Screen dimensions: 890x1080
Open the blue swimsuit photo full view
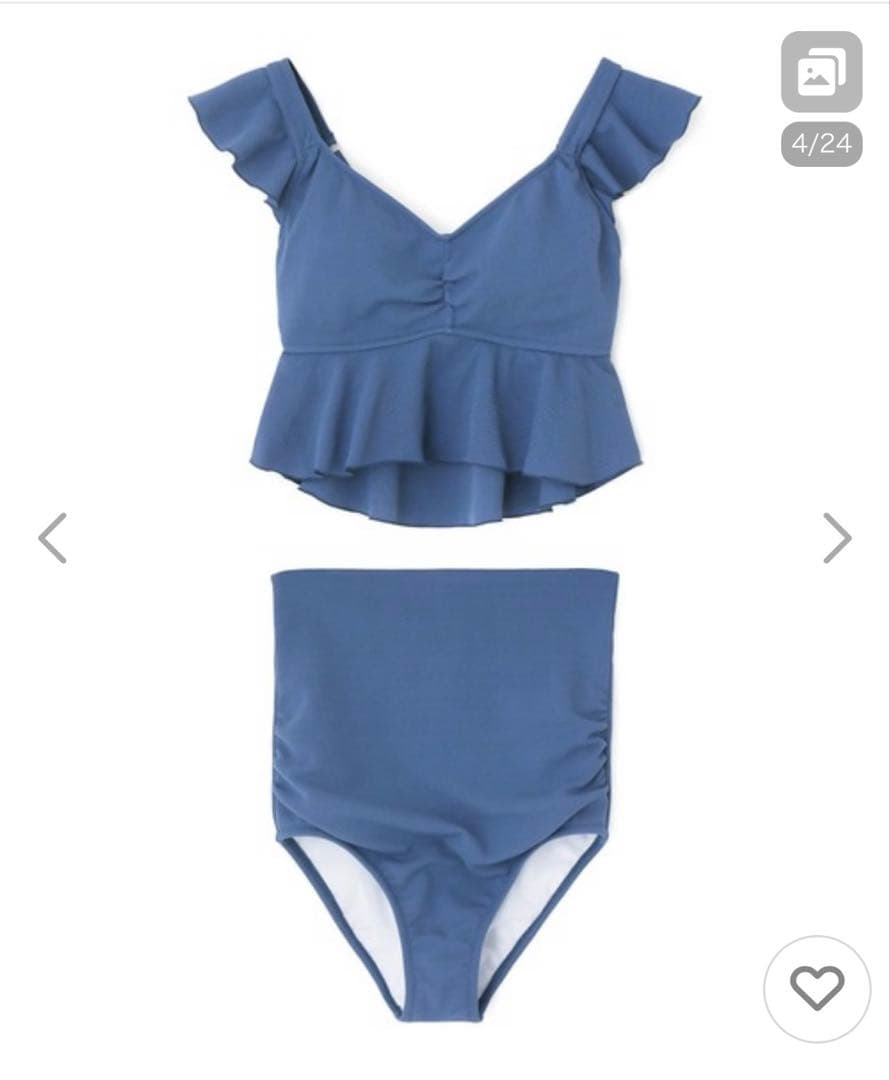(x=444, y=540)
